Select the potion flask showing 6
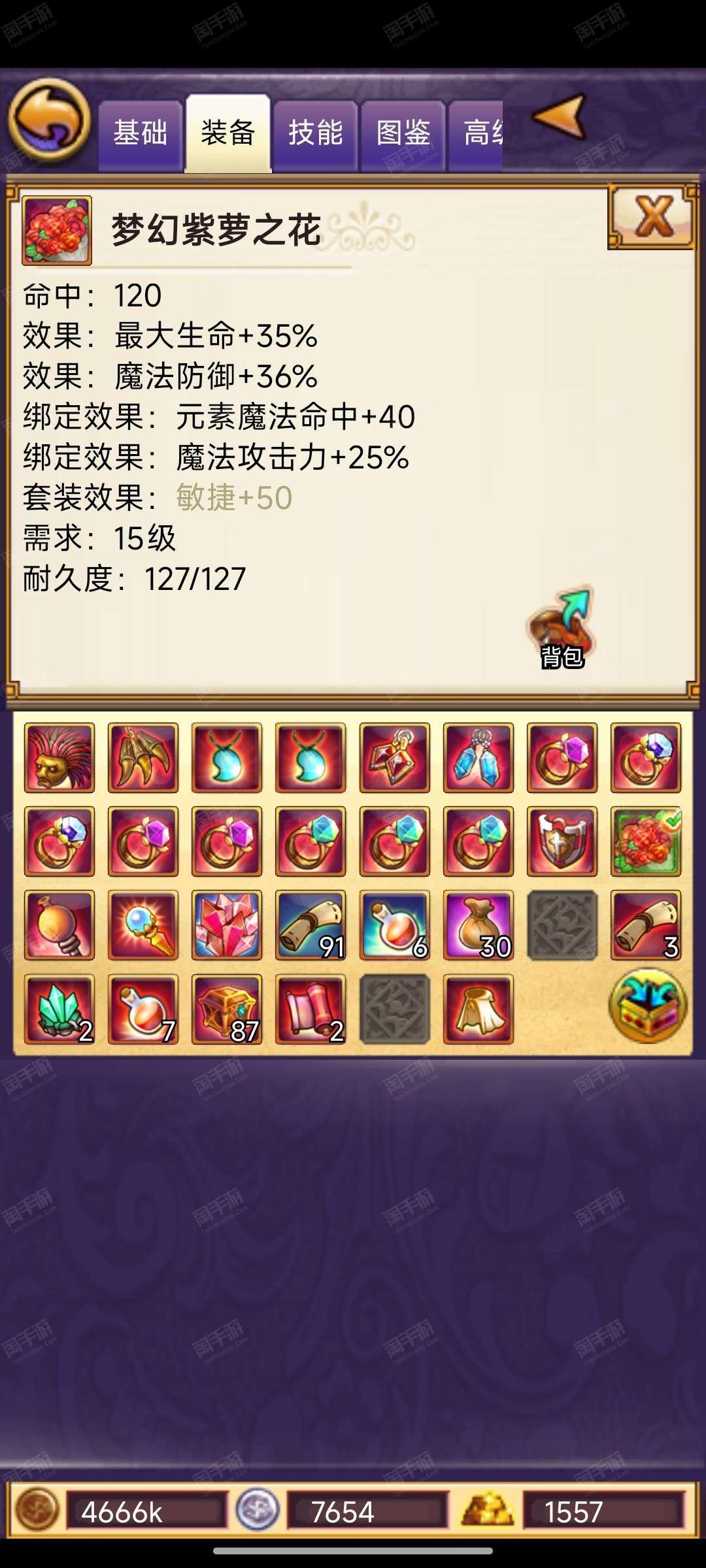The height and width of the screenshot is (1568, 706). (395, 925)
